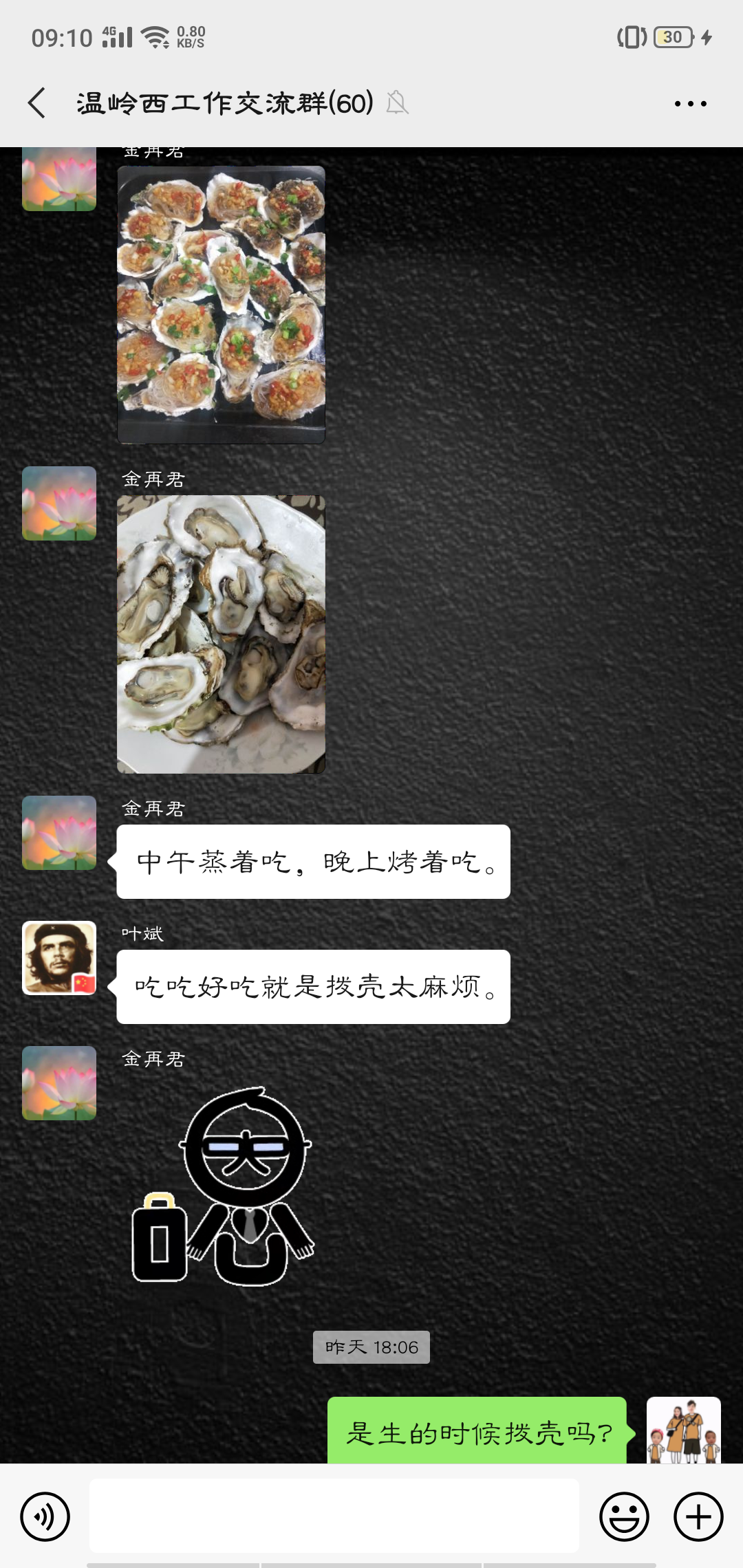743x1568 pixels.
Task: View the garlic oyster photo
Action: [221, 304]
